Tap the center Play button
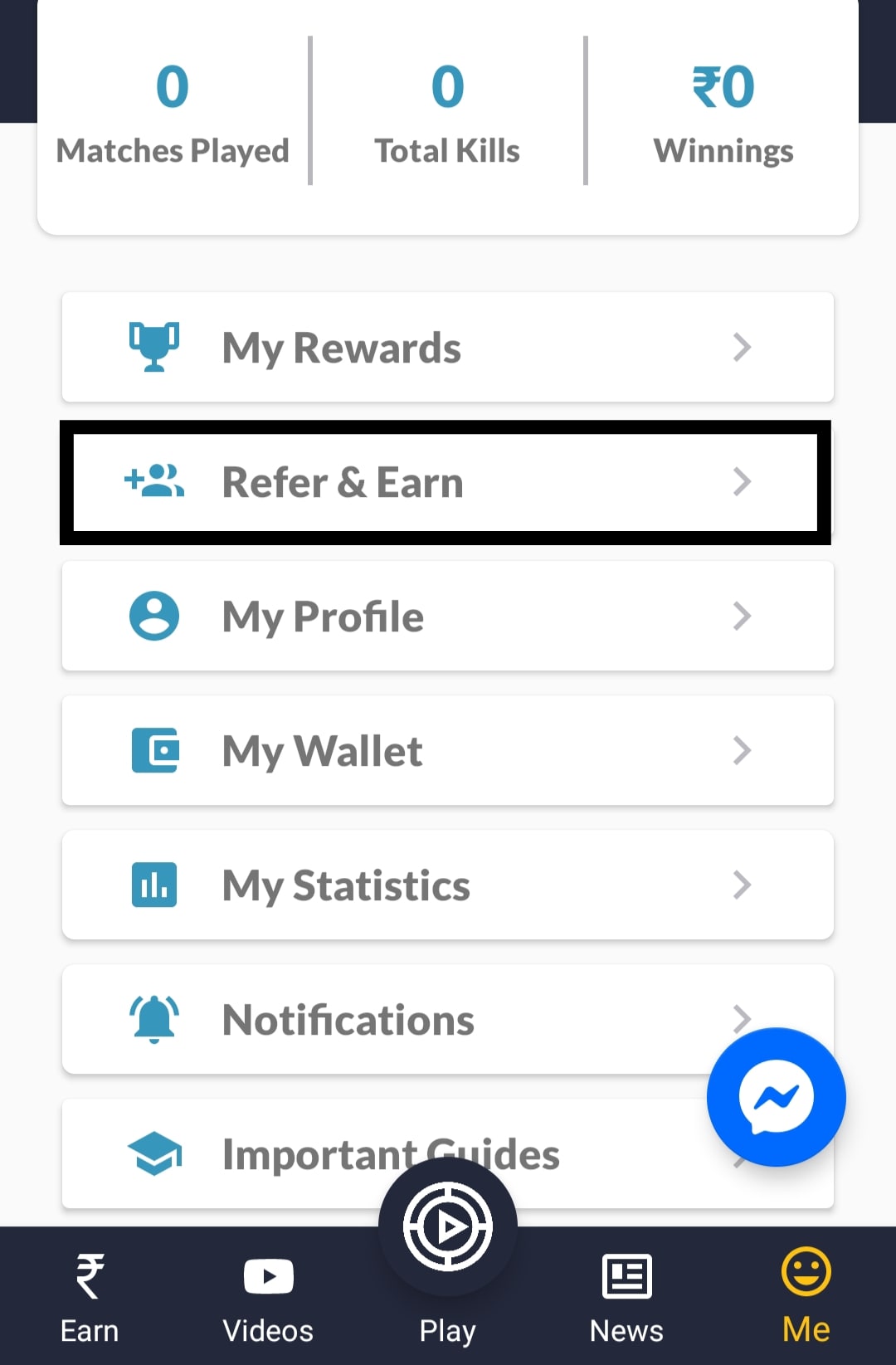The width and height of the screenshot is (896, 1365). [x=448, y=1226]
